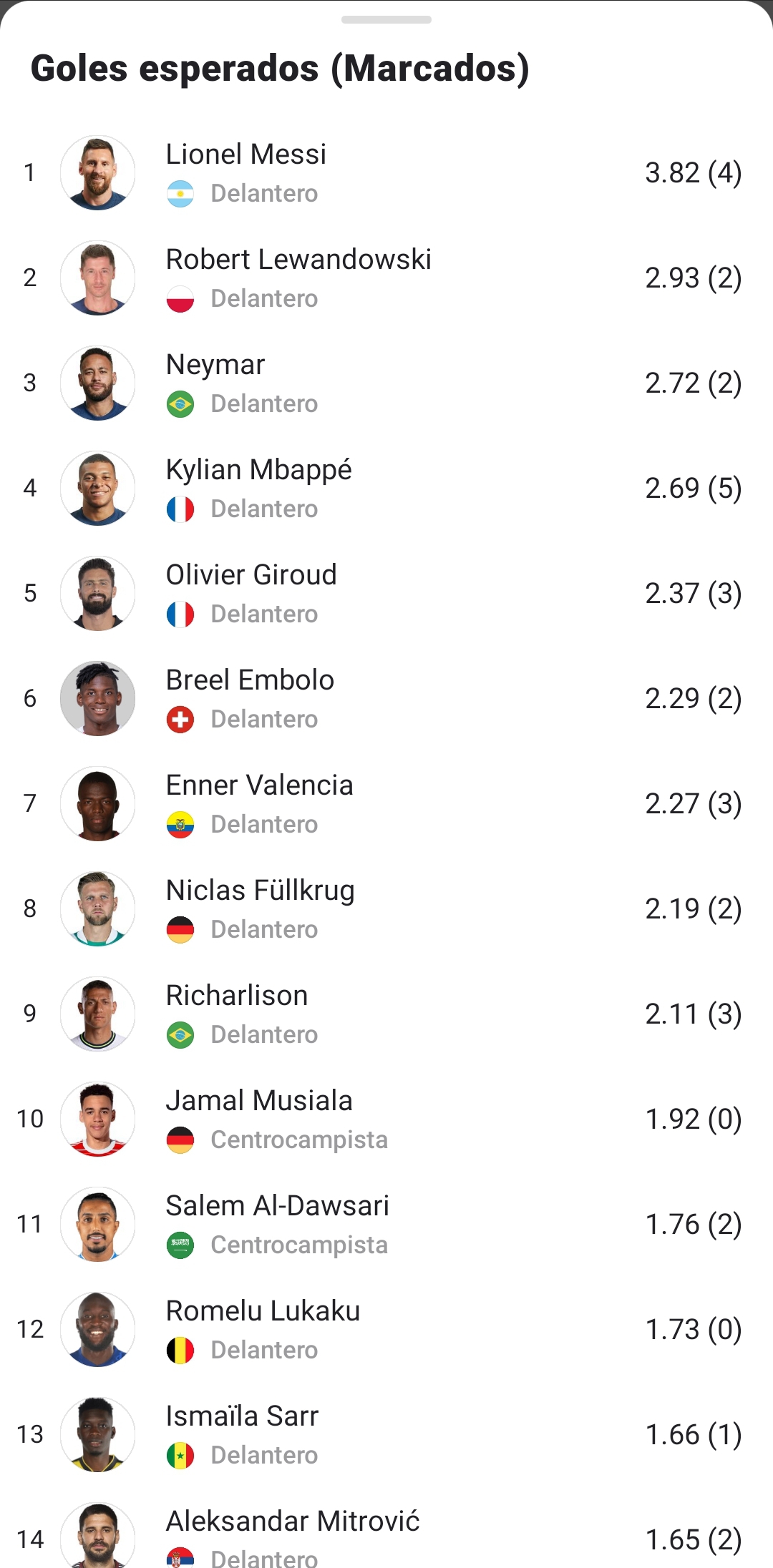Tap the Romelu Lukaku entry
Viewport: 773px width, 1568px height.
tap(386, 1329)
